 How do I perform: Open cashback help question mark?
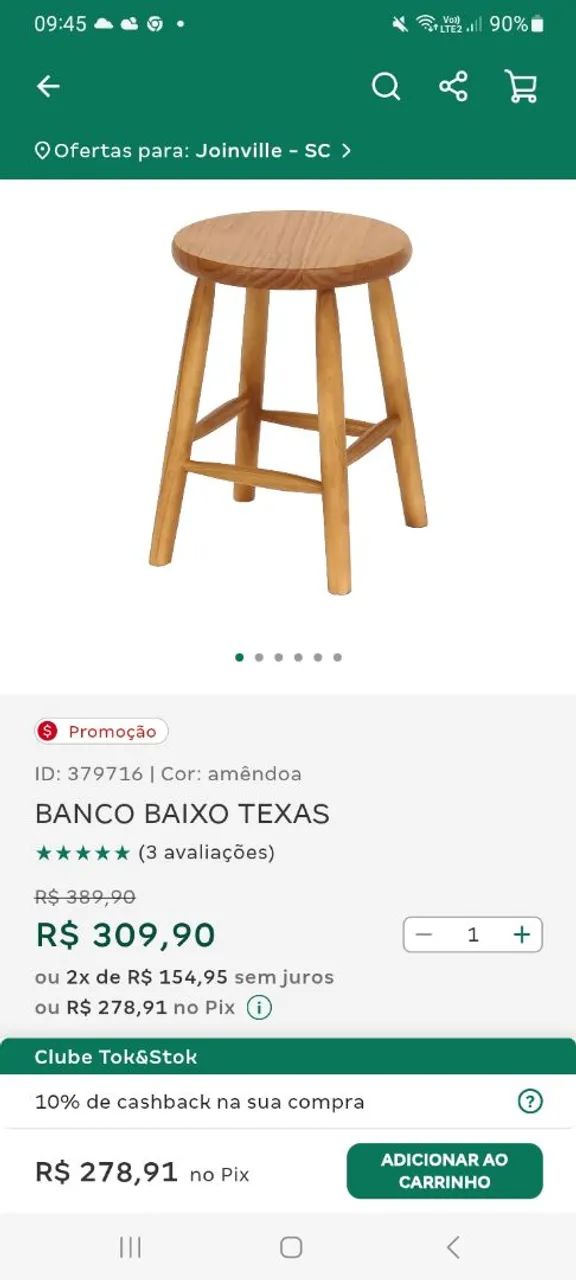[x=530, y=1102]
